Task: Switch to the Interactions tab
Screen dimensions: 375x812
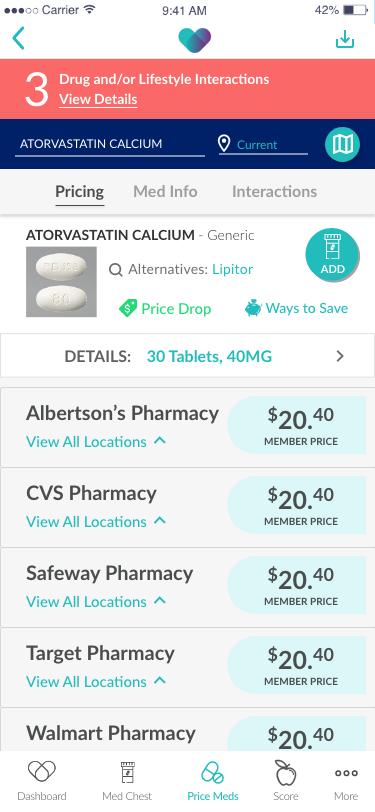Action: (x=275, y=192)
